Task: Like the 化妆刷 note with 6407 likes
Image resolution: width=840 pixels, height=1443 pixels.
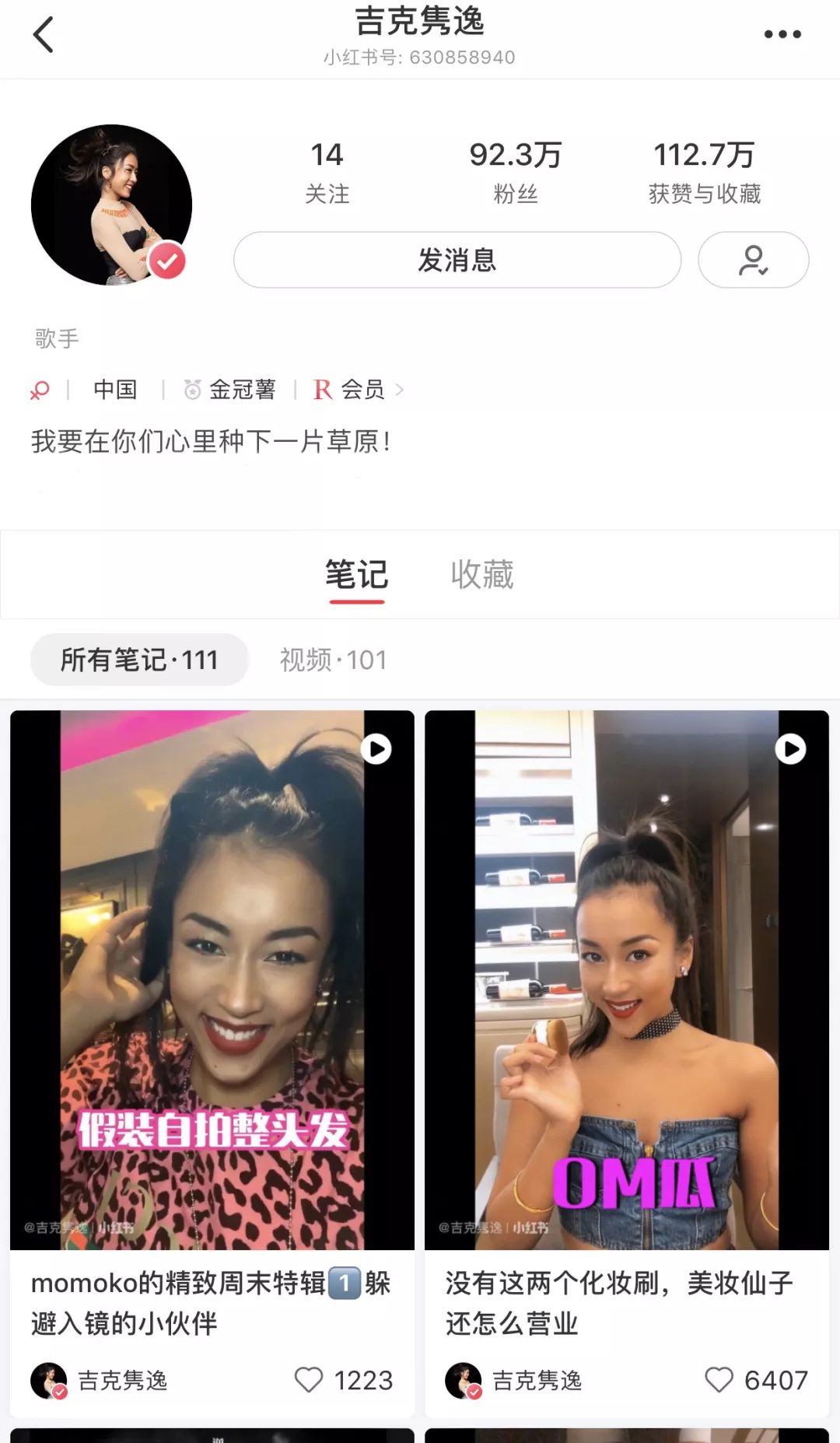Action: [719, 1380]
